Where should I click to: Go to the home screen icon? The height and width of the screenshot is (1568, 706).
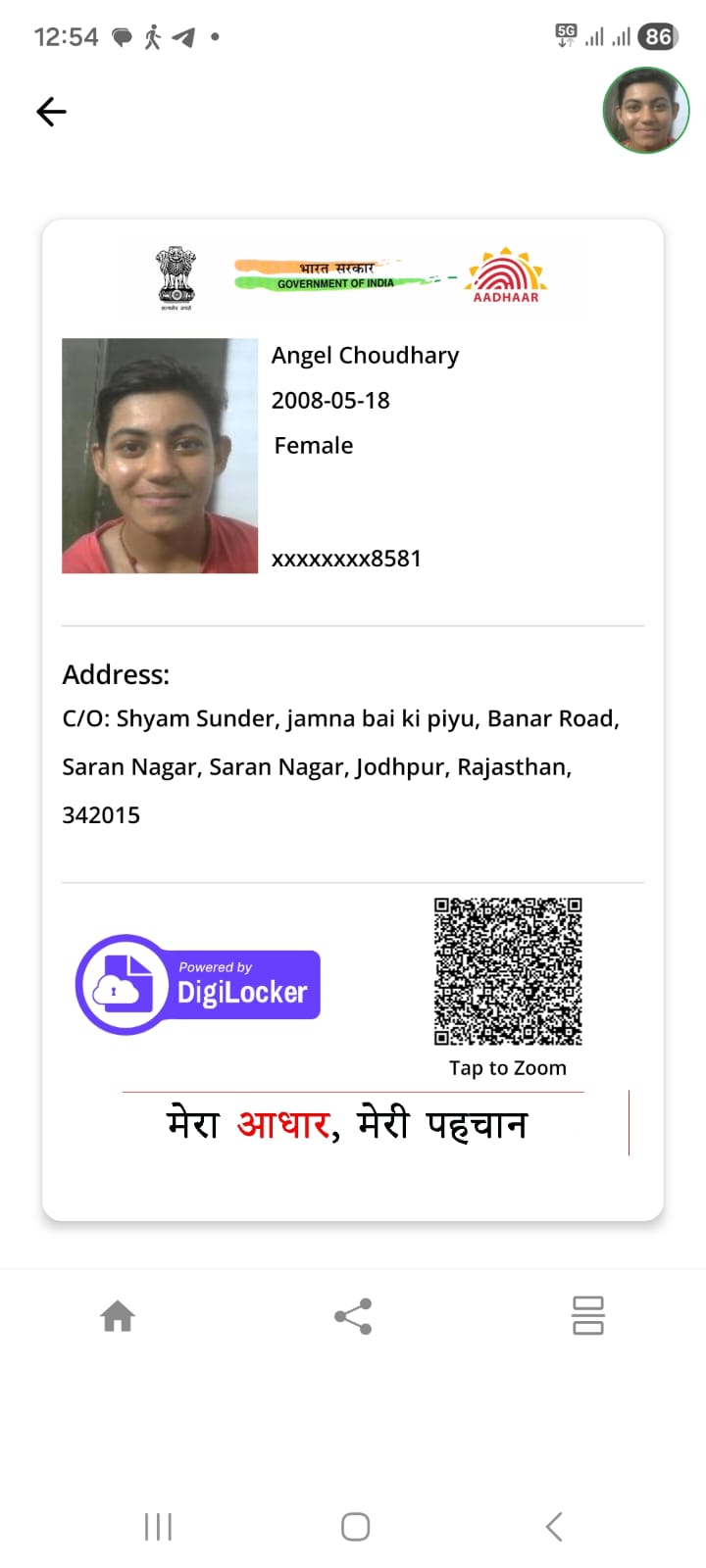(x=118, y=1316)
